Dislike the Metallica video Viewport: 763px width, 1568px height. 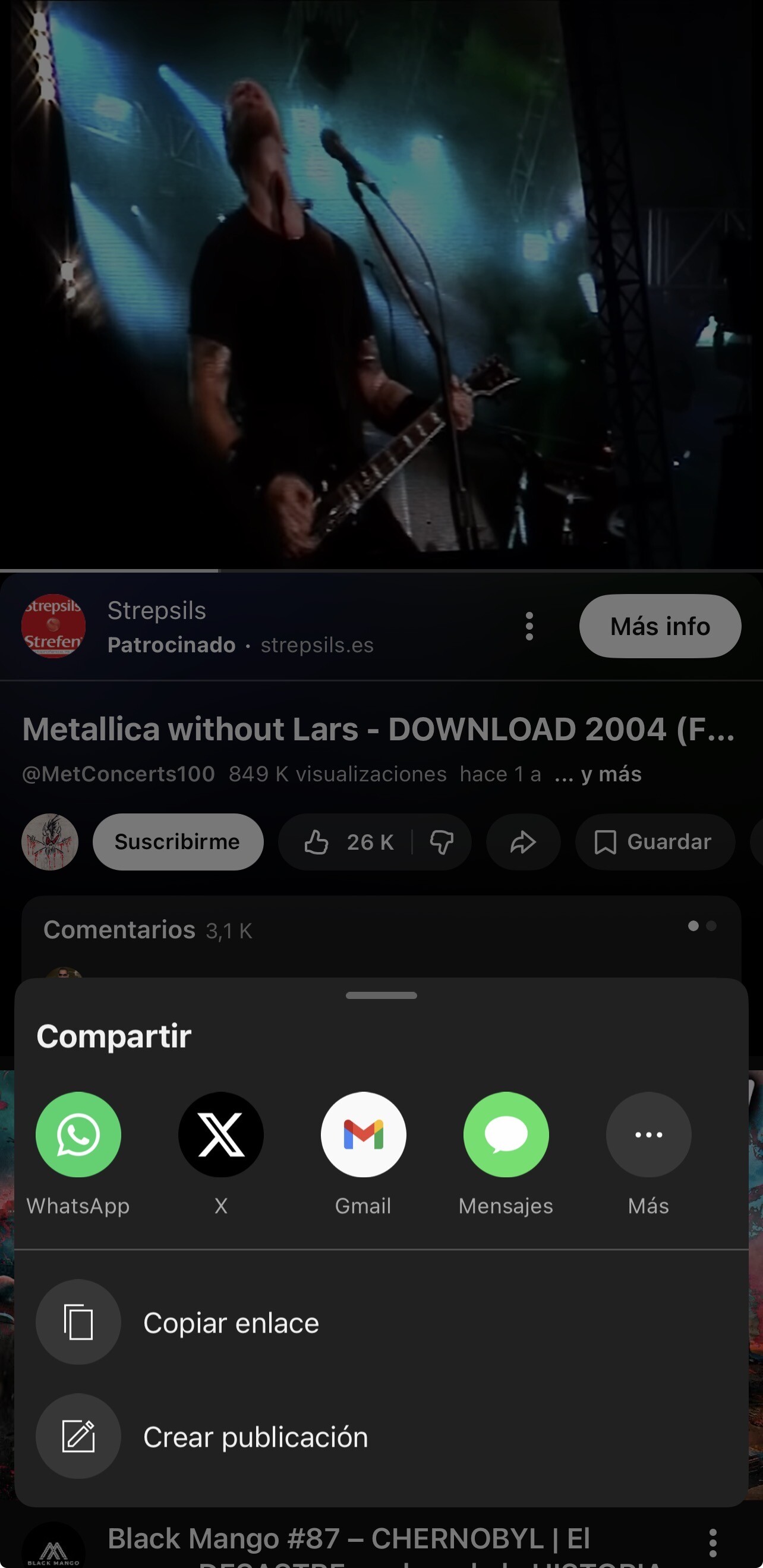442,842
